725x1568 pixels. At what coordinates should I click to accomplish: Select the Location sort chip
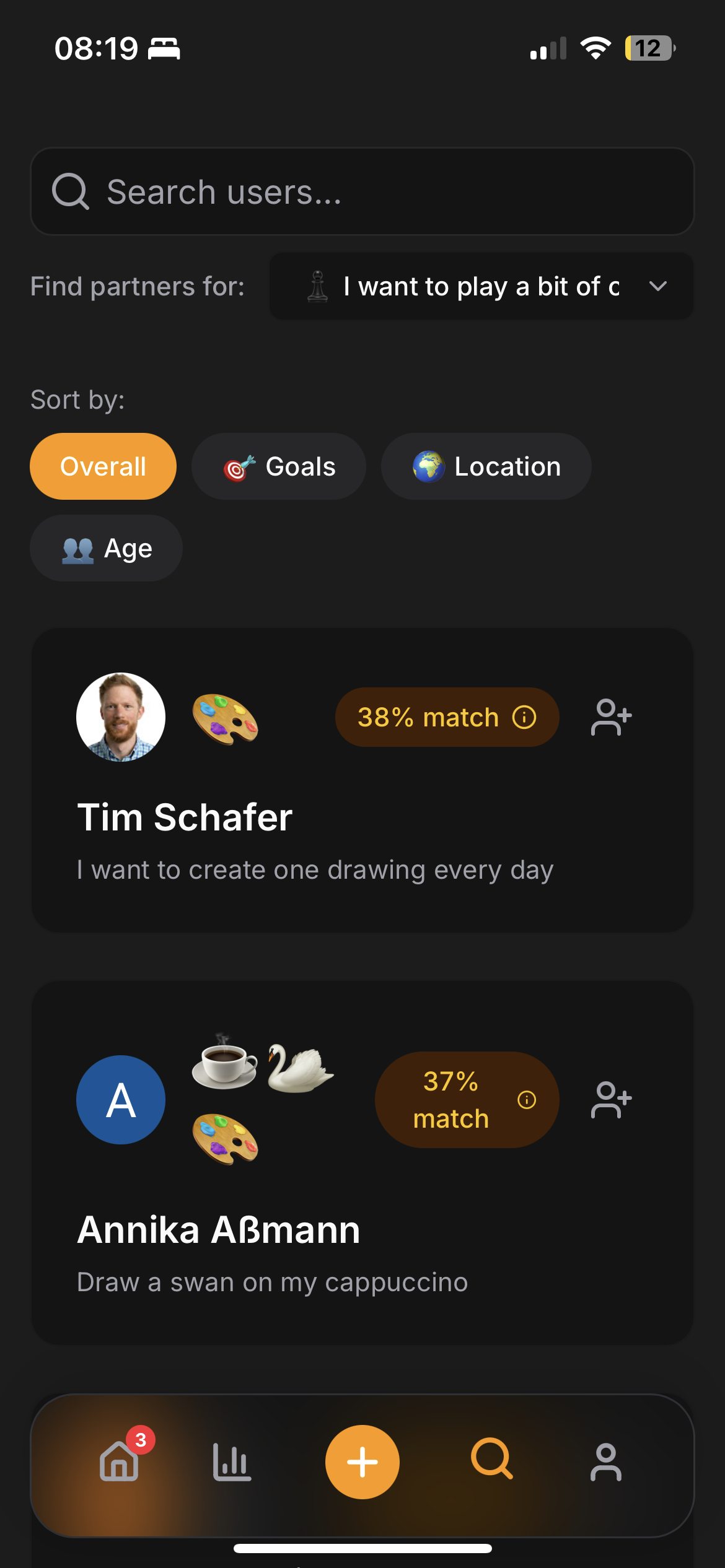coord(486,466)
